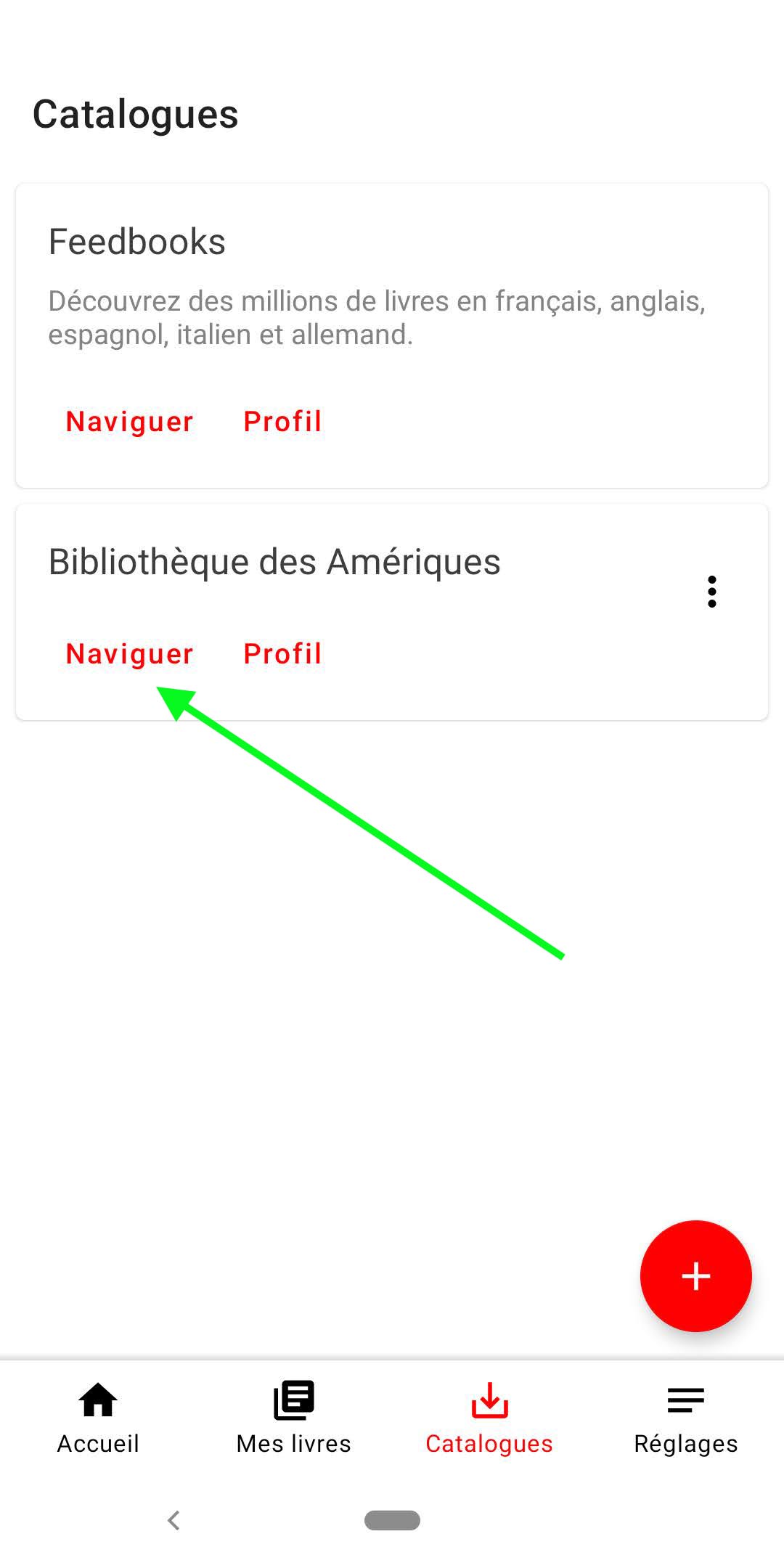Tap the home pill in the navigation bar
The height and width of the screenshot is (1568, 784).
click(392, 1520)
